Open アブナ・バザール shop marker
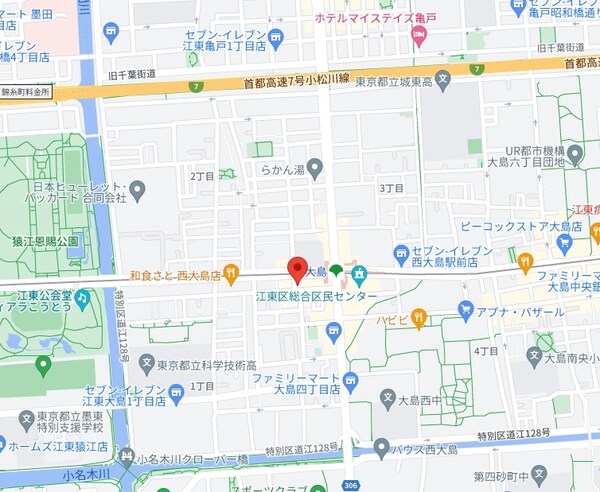 pos(466,312)
